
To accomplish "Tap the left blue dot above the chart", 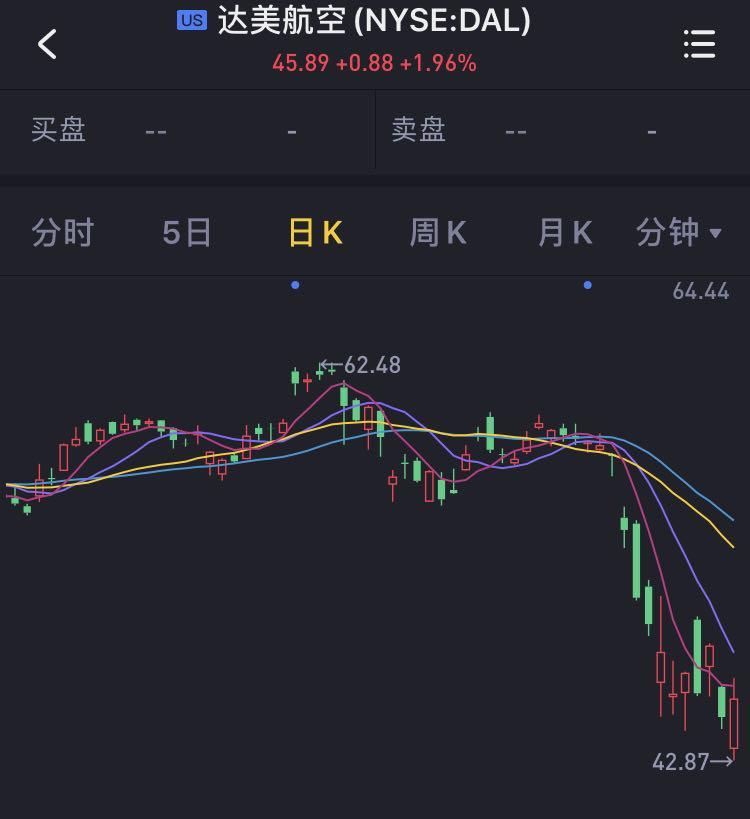I will click(x=295, y=284).
